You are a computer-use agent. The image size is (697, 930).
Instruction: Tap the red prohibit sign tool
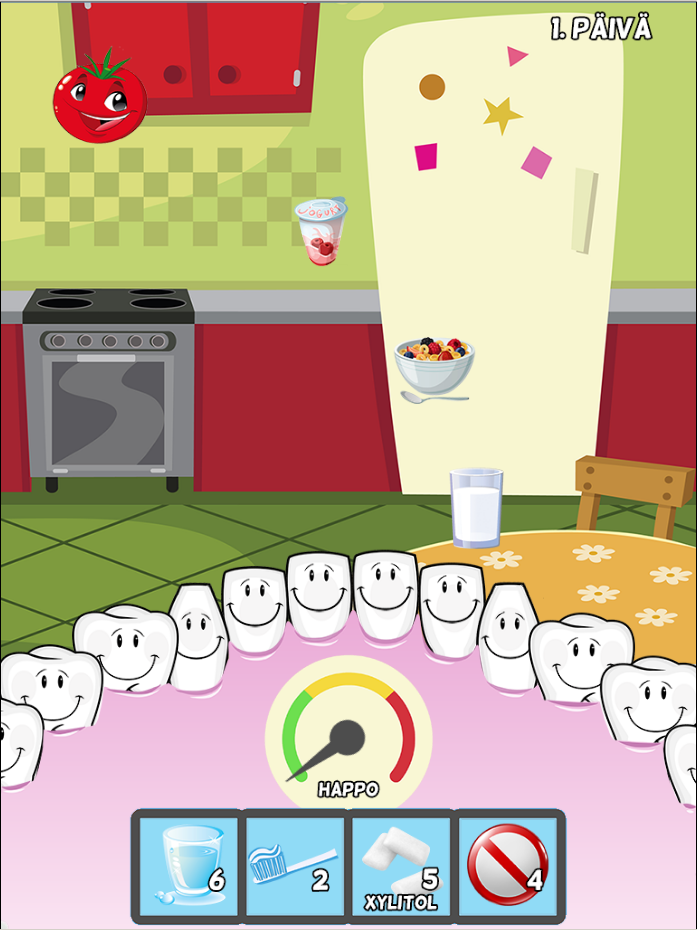point(508,864)
